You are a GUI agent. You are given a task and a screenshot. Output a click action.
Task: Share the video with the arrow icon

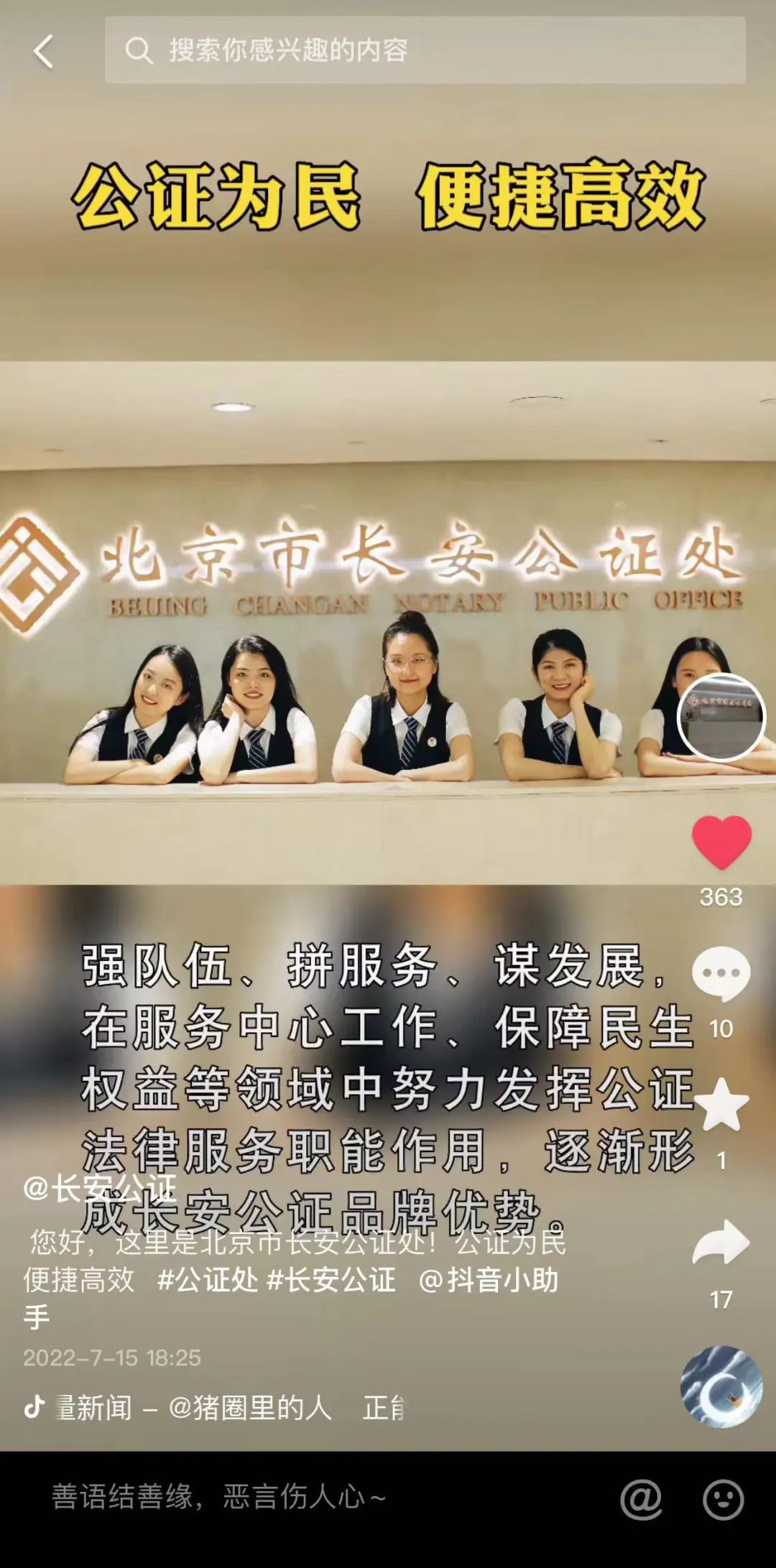point(721,1243)
